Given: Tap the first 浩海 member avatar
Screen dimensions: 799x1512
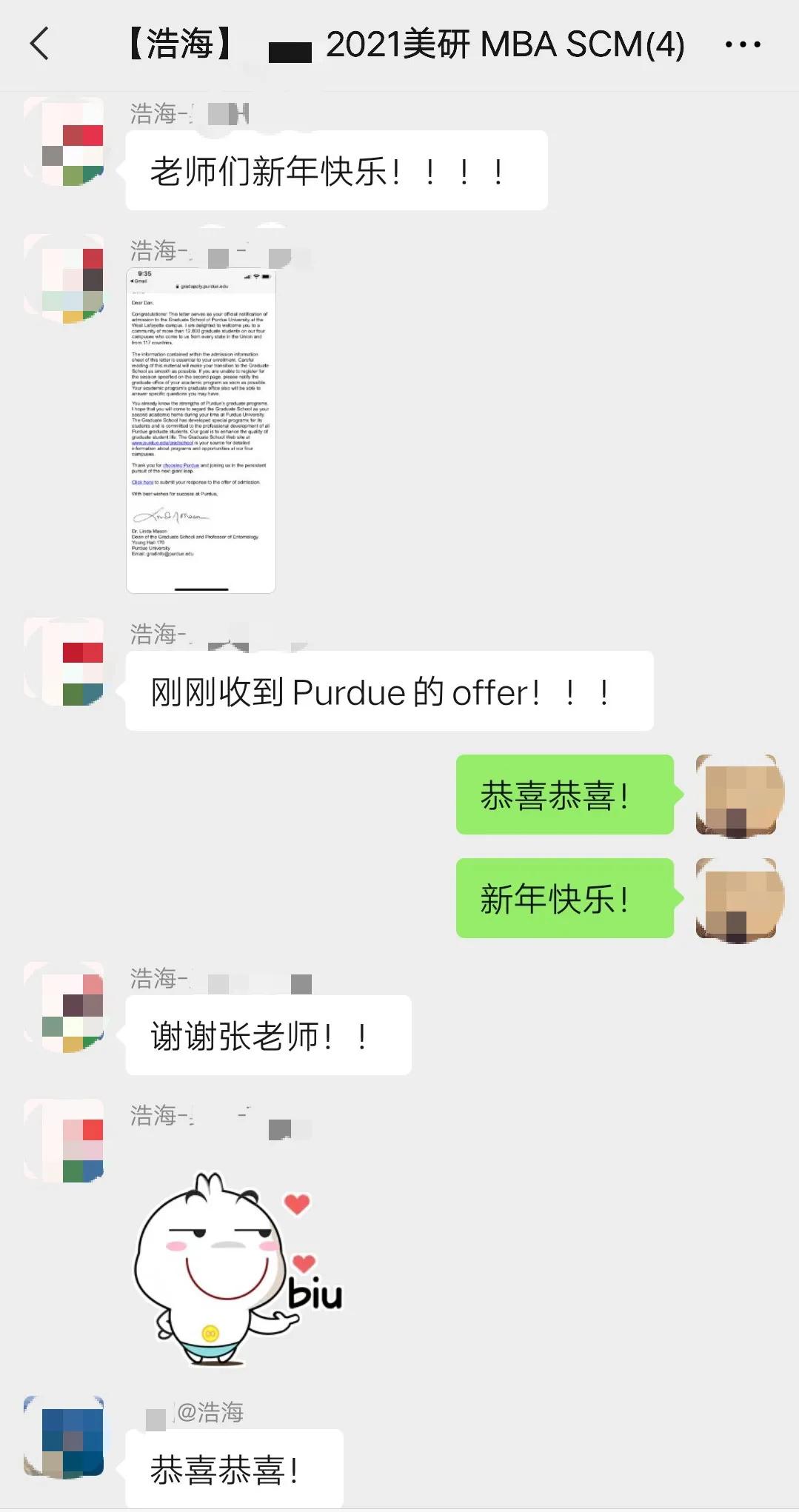Looking at the screenshot, I should [x=65, y=141].
